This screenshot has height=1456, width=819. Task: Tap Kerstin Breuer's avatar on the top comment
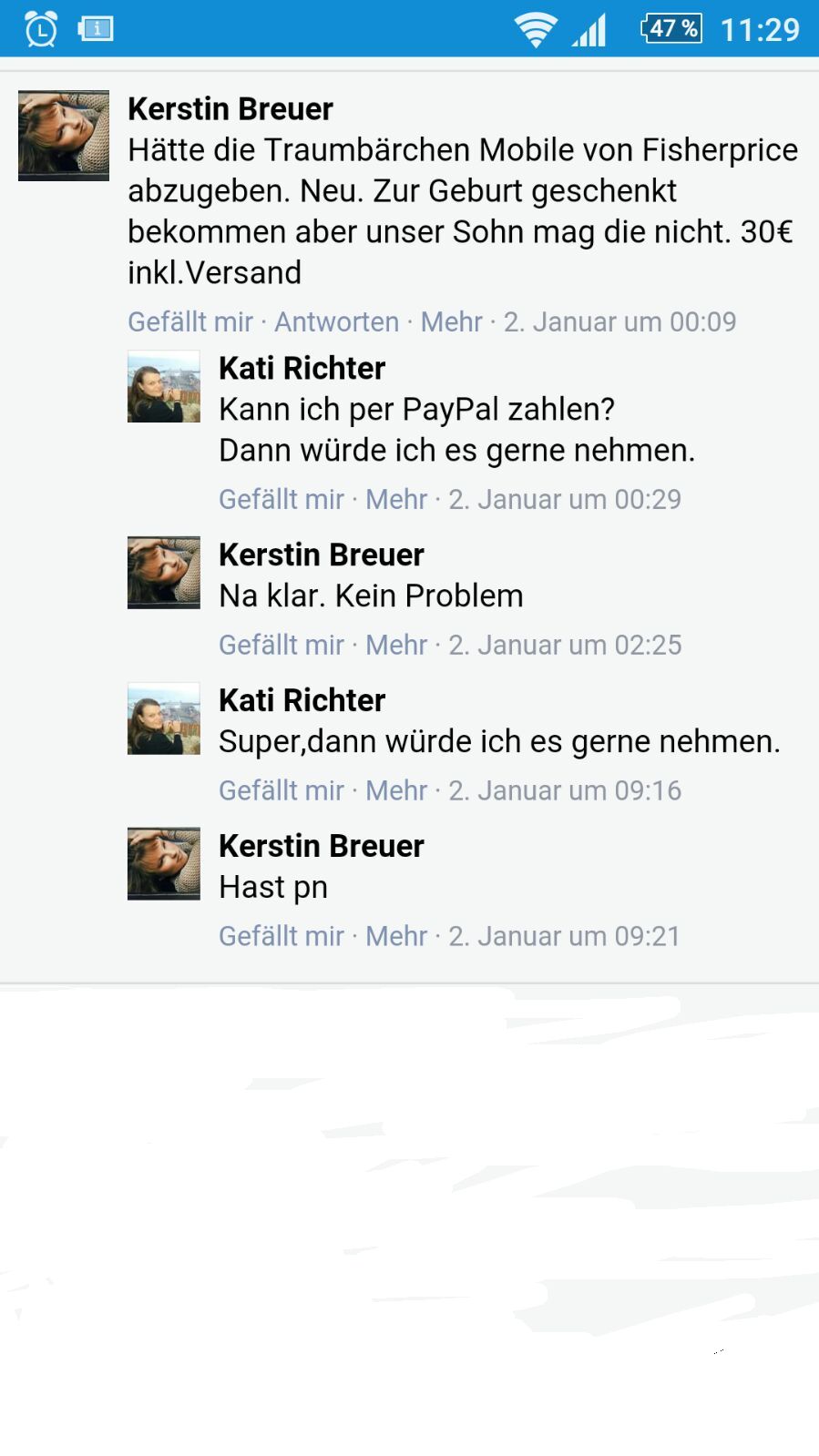pos(64,136)
